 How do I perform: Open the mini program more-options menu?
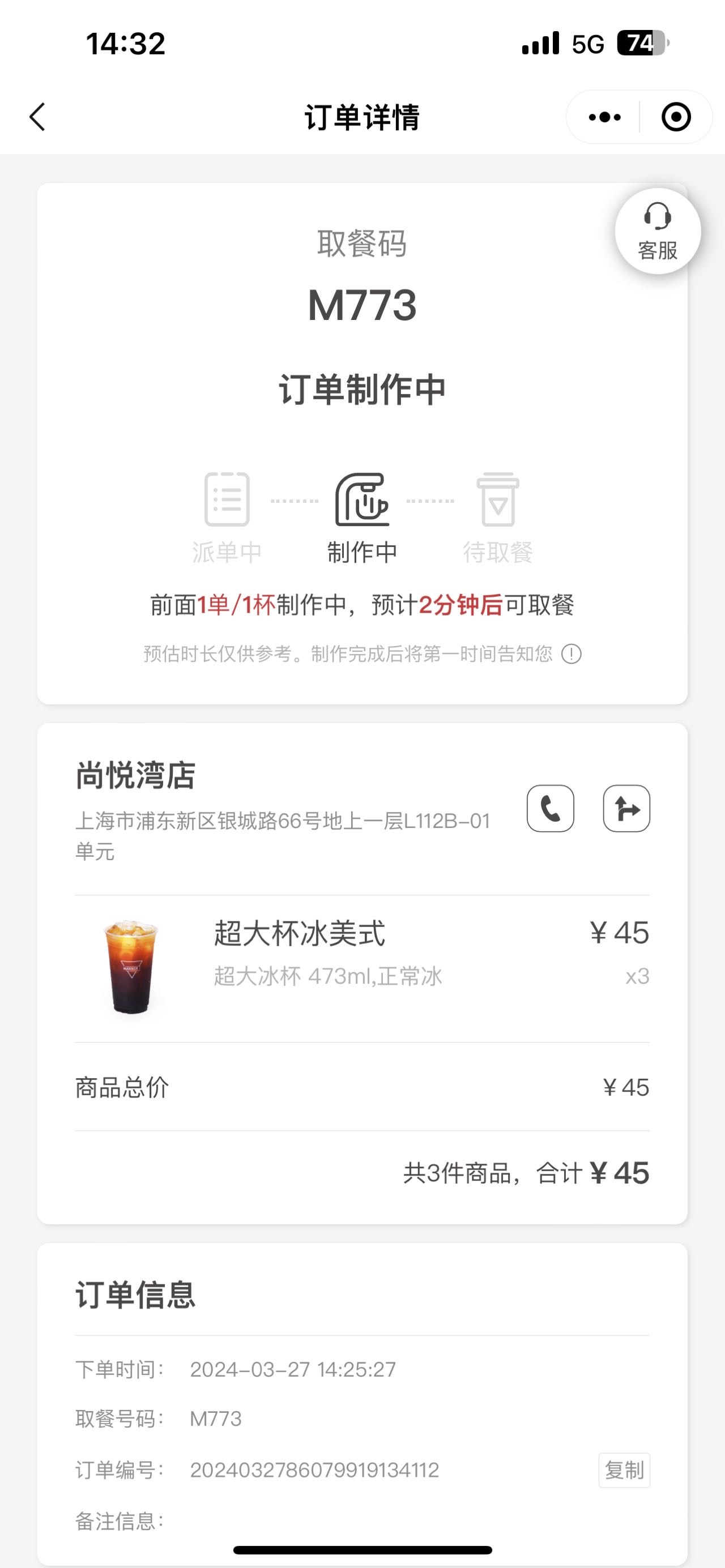pos(604,117)
